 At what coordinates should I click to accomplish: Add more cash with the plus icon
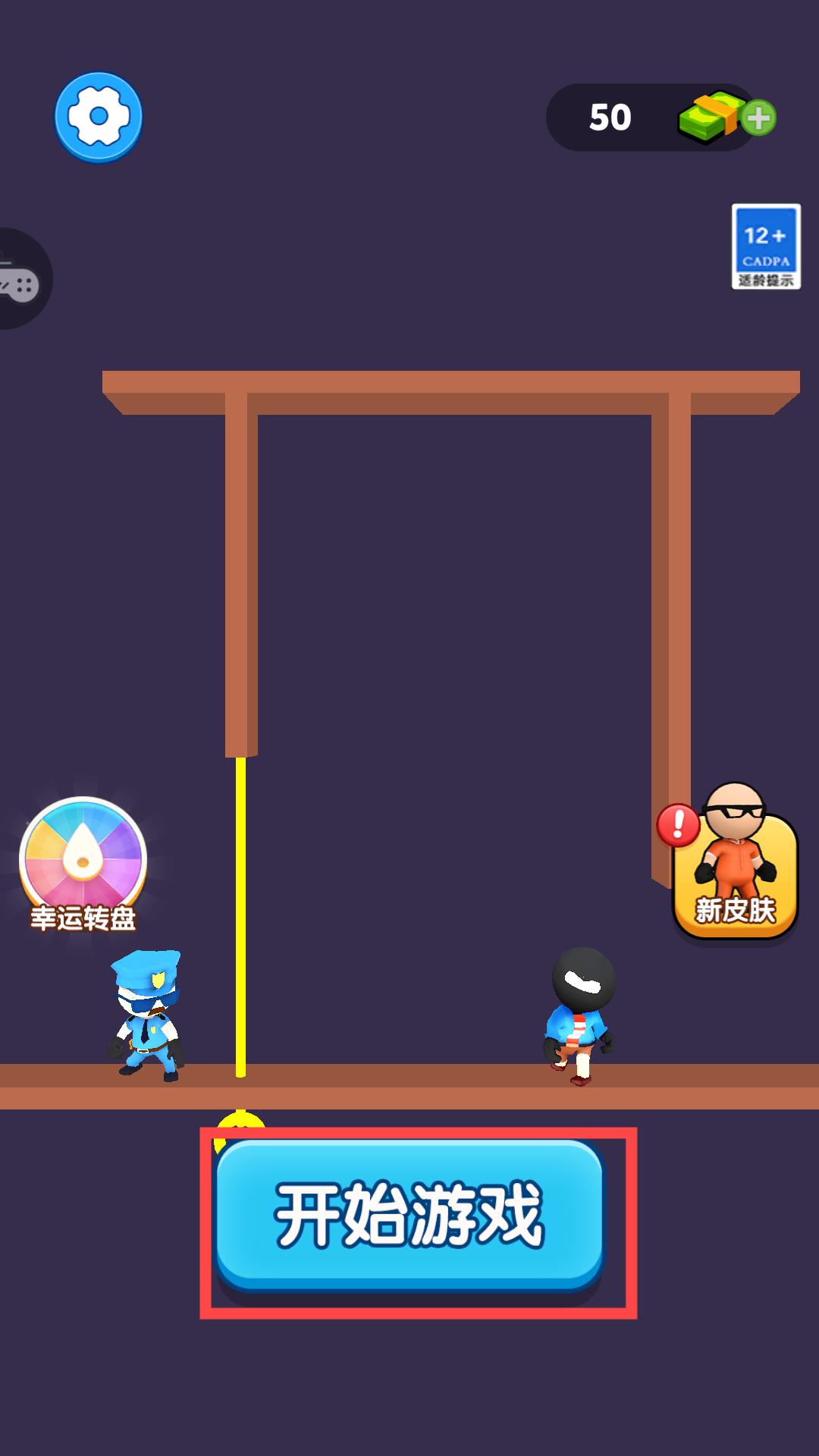click(x=758, y=118)
